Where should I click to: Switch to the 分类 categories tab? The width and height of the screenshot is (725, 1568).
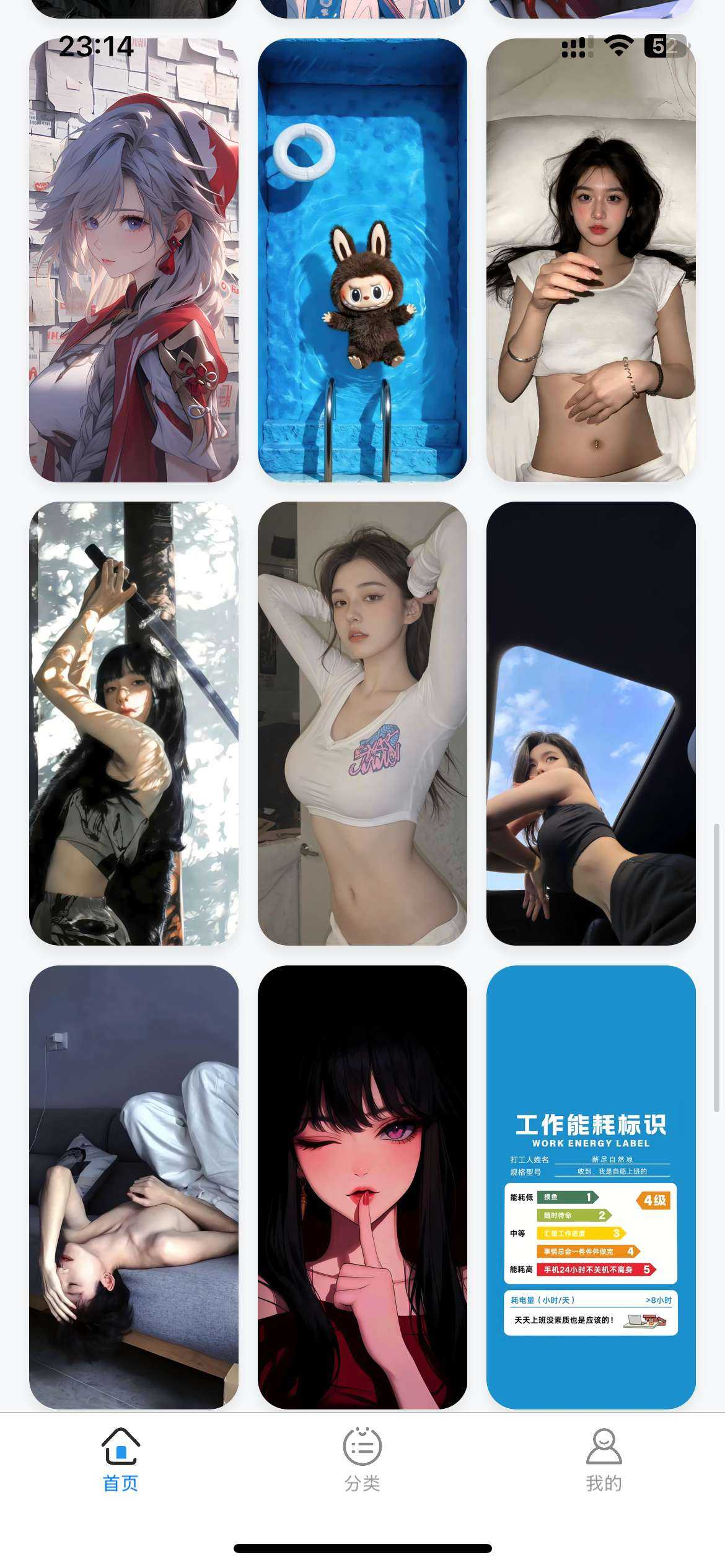point(362,1460)
